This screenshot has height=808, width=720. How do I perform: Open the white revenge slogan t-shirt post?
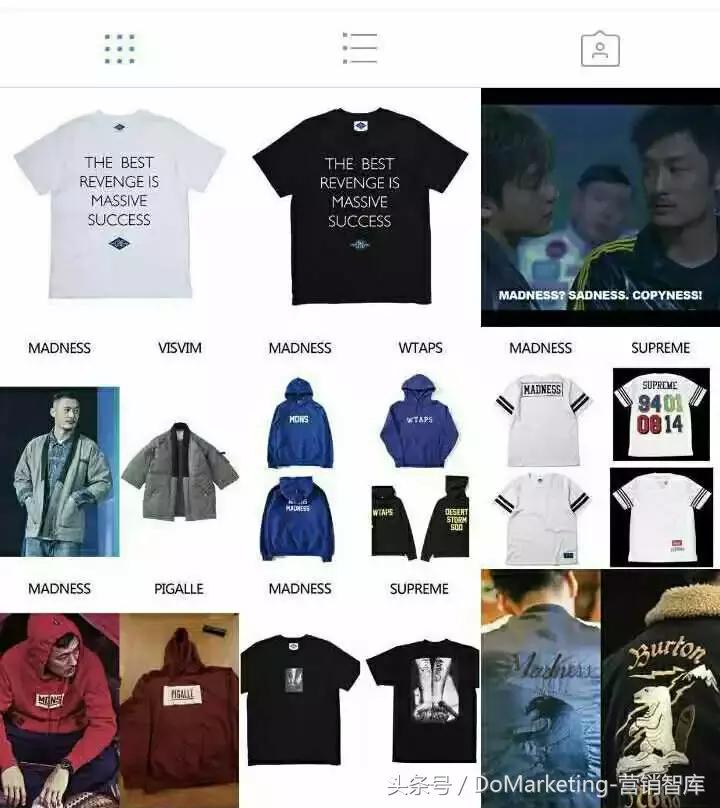119,205
